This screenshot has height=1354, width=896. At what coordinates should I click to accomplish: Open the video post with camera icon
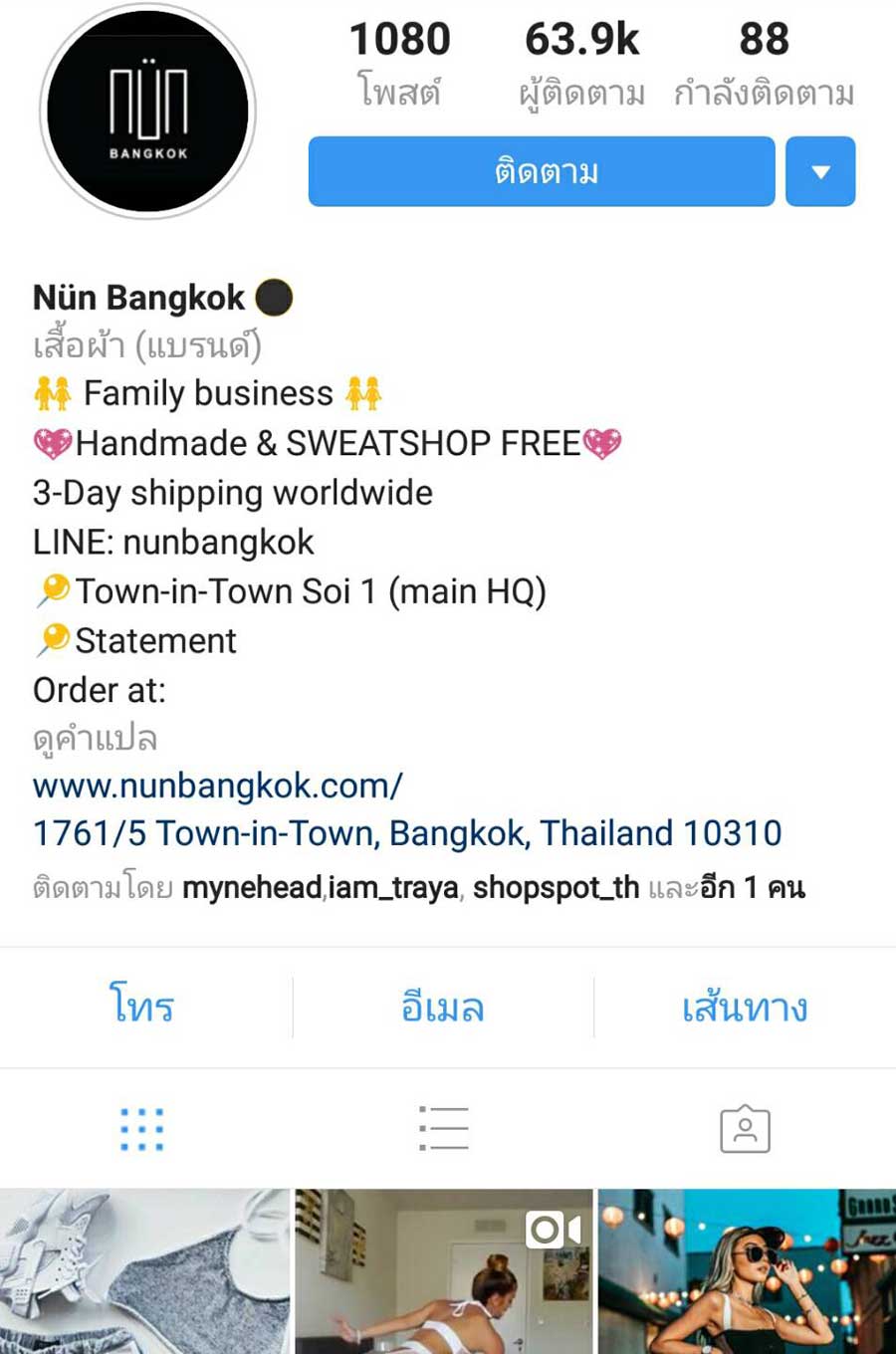point(444,1271)
